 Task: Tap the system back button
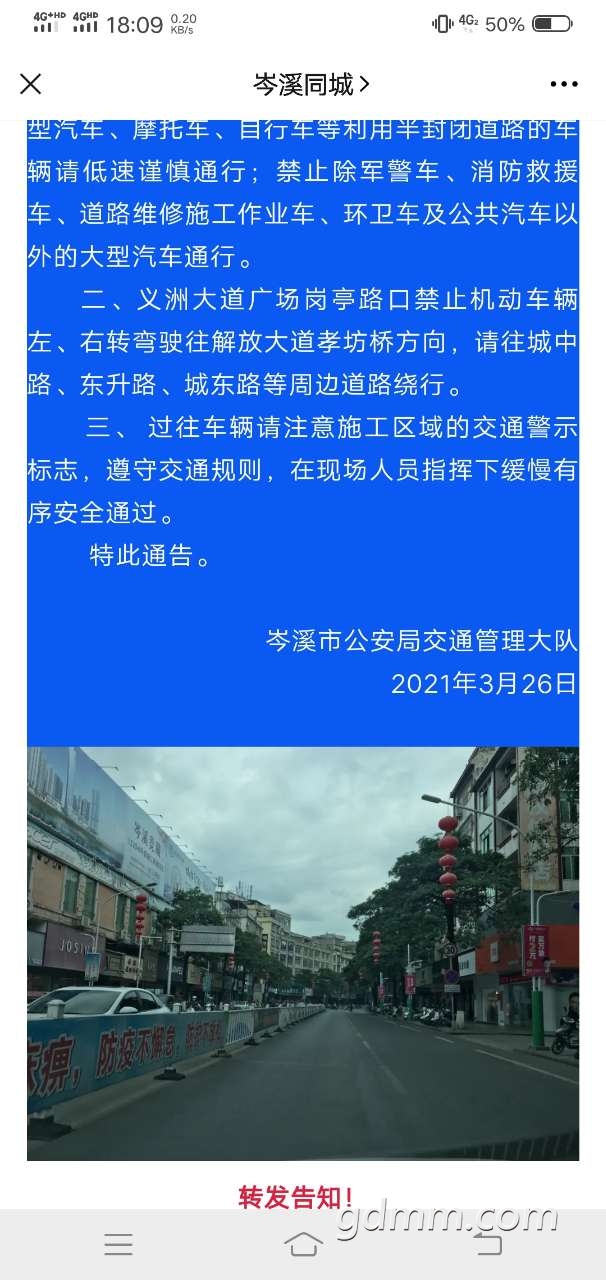pyautogui.click(x=487, y=1244)
